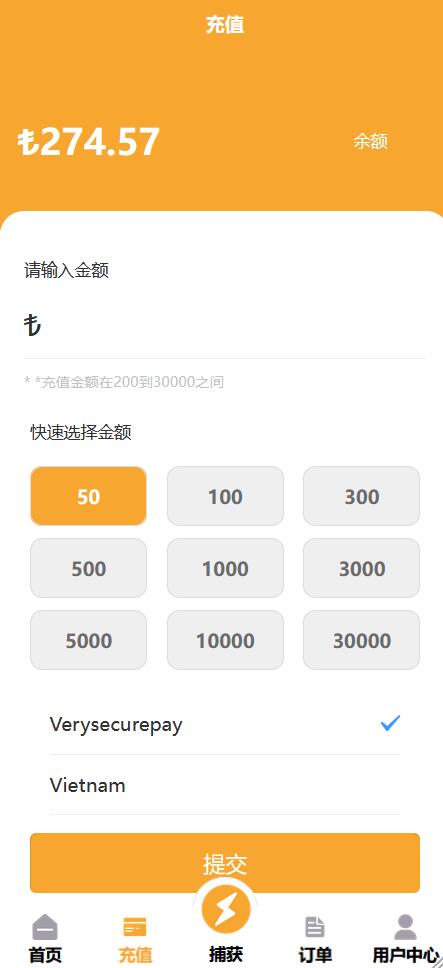
Task: Choose the 1000 amount chip
Action: point(225,569)
